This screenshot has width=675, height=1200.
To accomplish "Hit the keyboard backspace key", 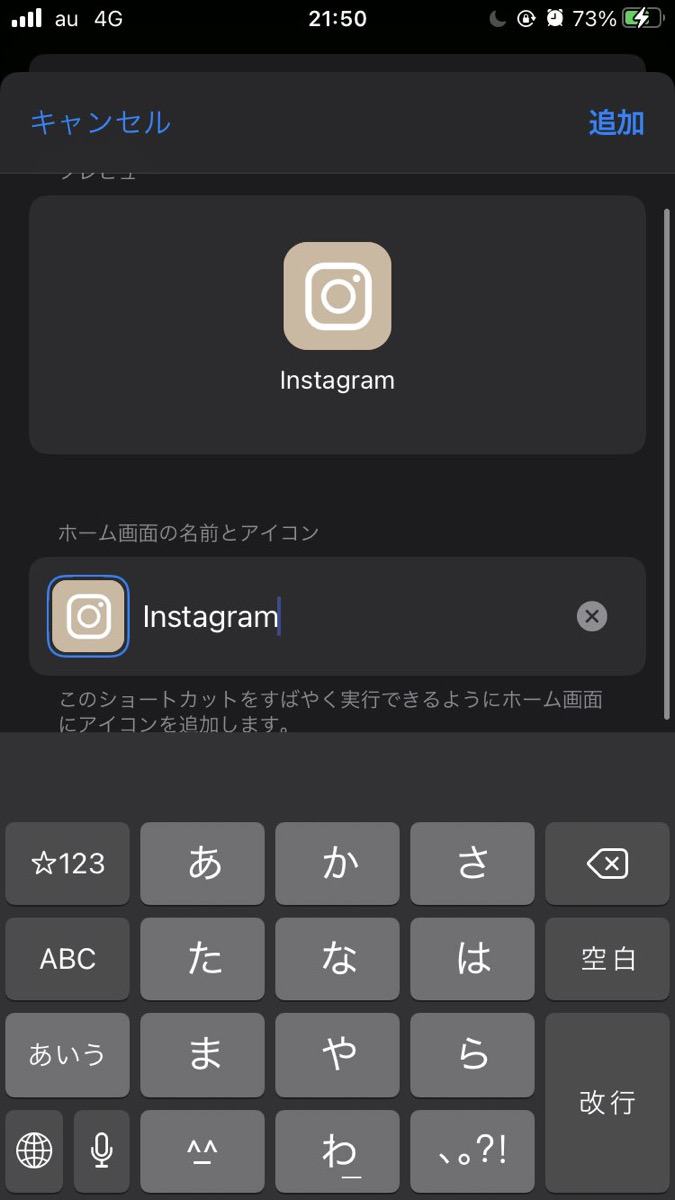I will [607, 863].
